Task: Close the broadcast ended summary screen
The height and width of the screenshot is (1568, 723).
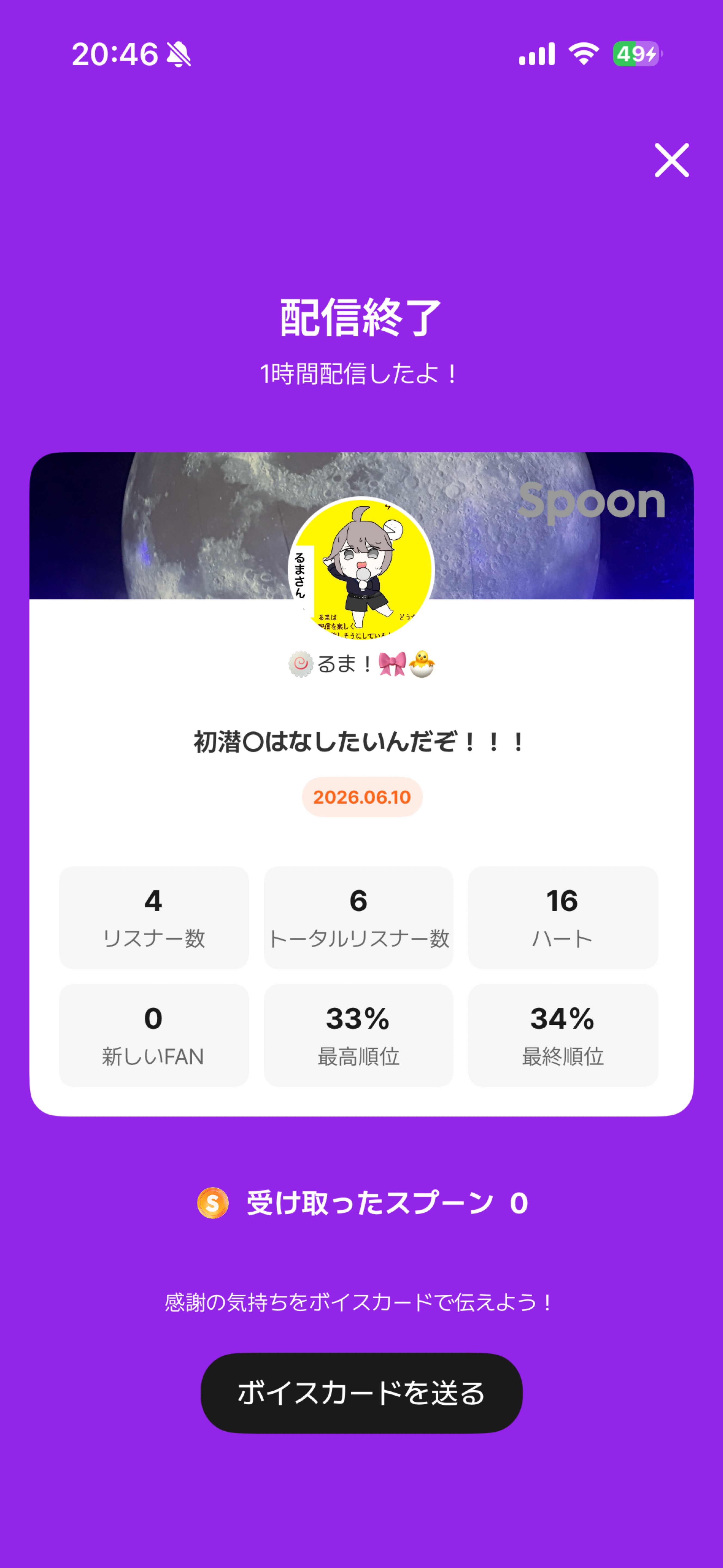Action: click(672, 160)
